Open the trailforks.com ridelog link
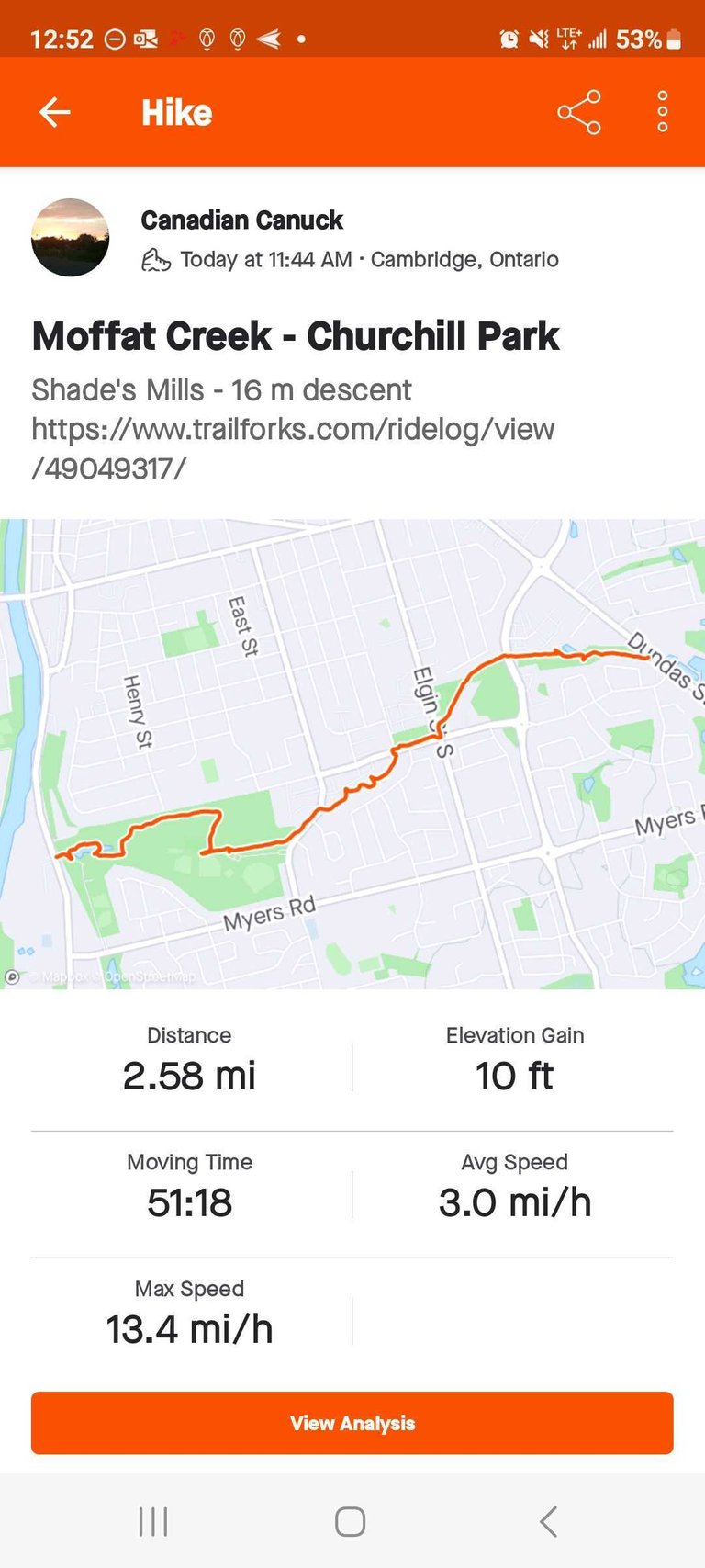Viewport: 705px width, 1568px height. (293, 448)
